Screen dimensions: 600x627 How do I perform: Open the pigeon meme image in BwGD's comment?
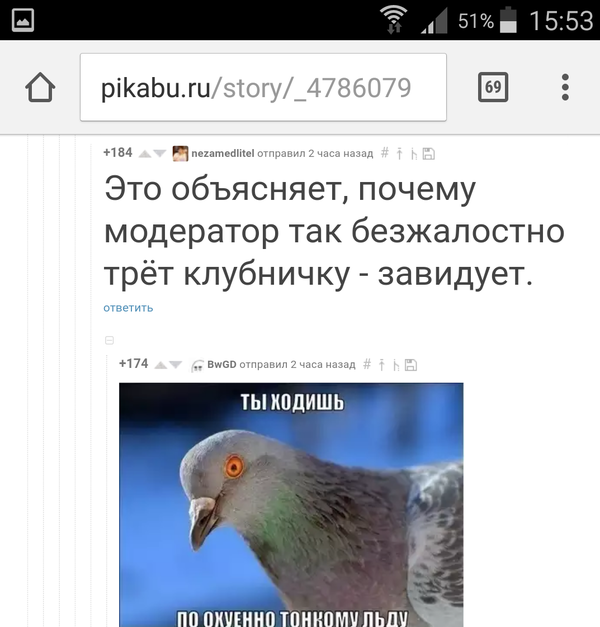point(290,505)
